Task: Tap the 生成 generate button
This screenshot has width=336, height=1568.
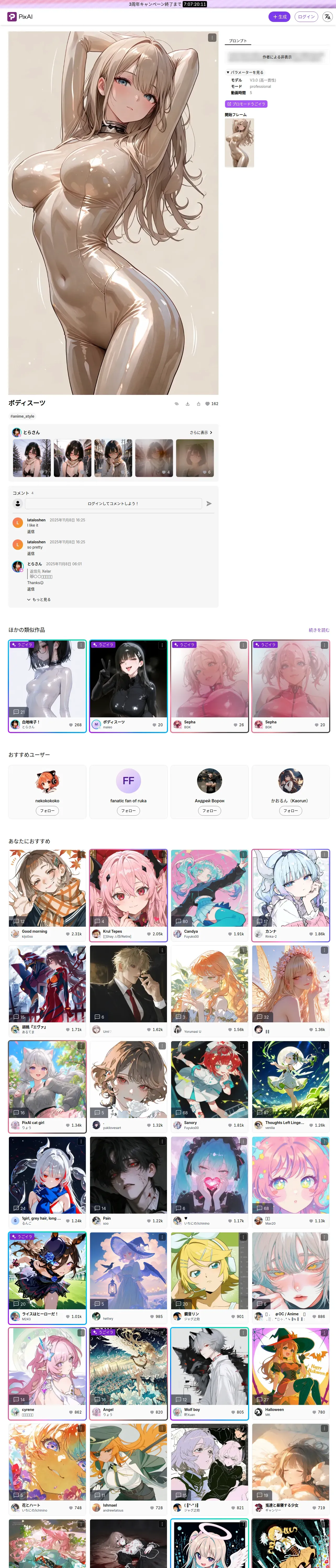Action: click(279, 17)
